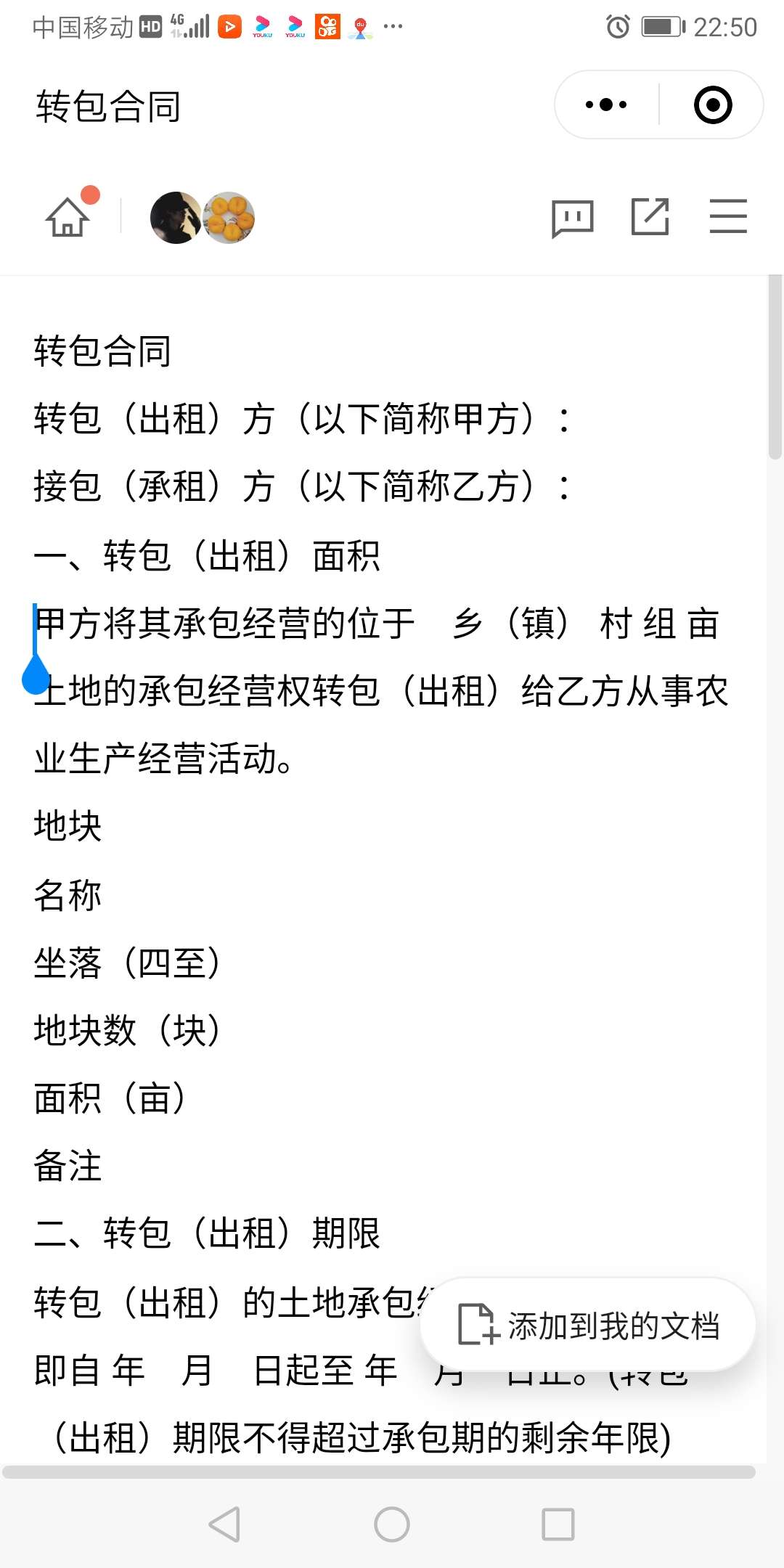Open the comments icon
The height and width of the screenshot is (1568, 784).
point(573,218)
